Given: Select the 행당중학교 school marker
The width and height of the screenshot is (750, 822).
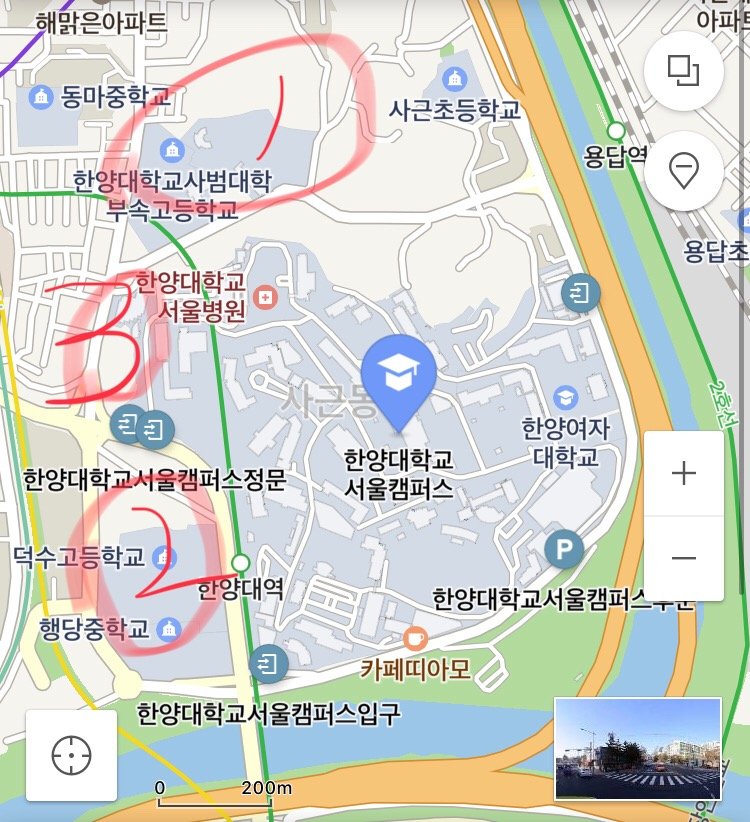Looking at the screenshot, I should pos(170,628).
